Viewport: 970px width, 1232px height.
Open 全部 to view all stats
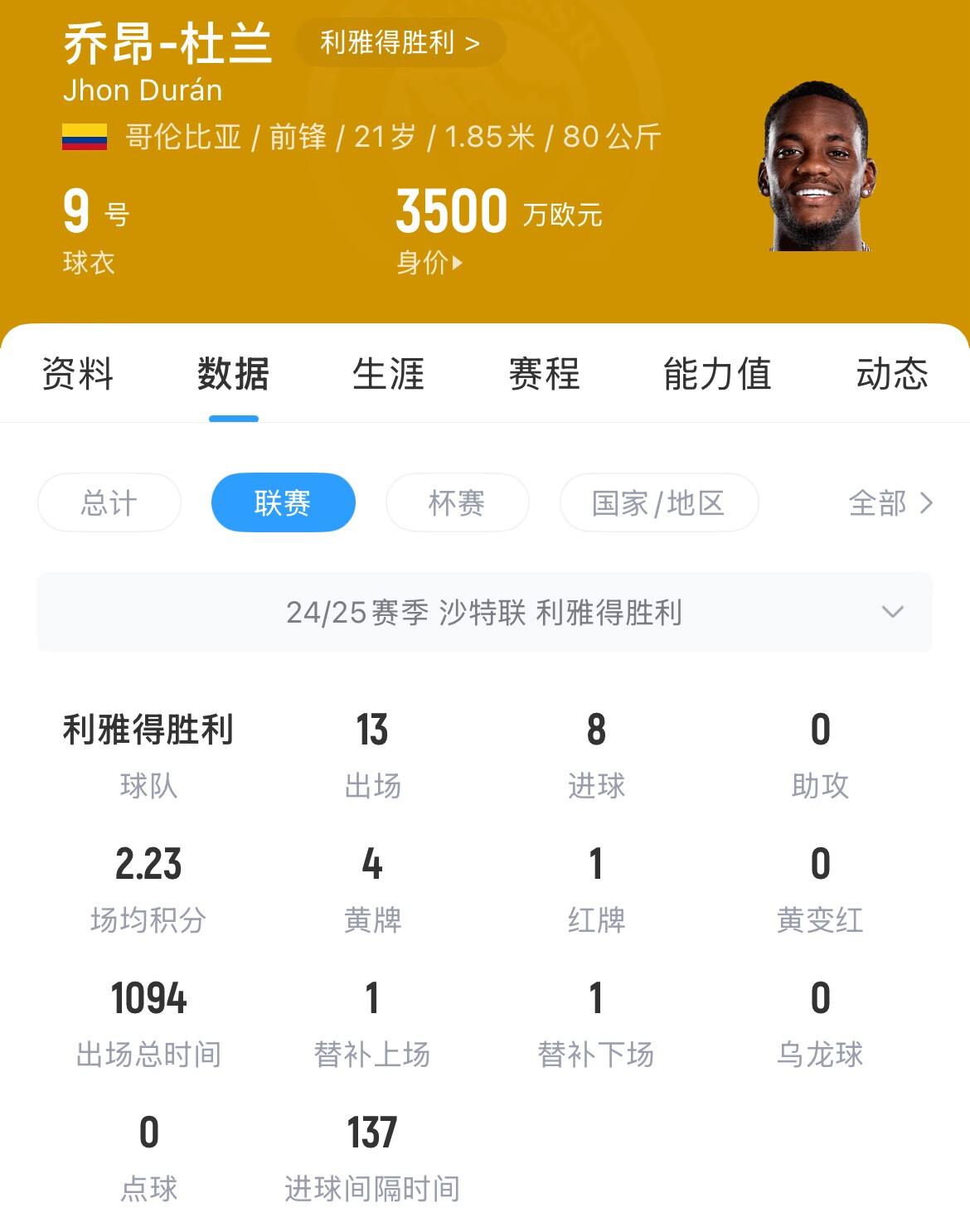890,503
